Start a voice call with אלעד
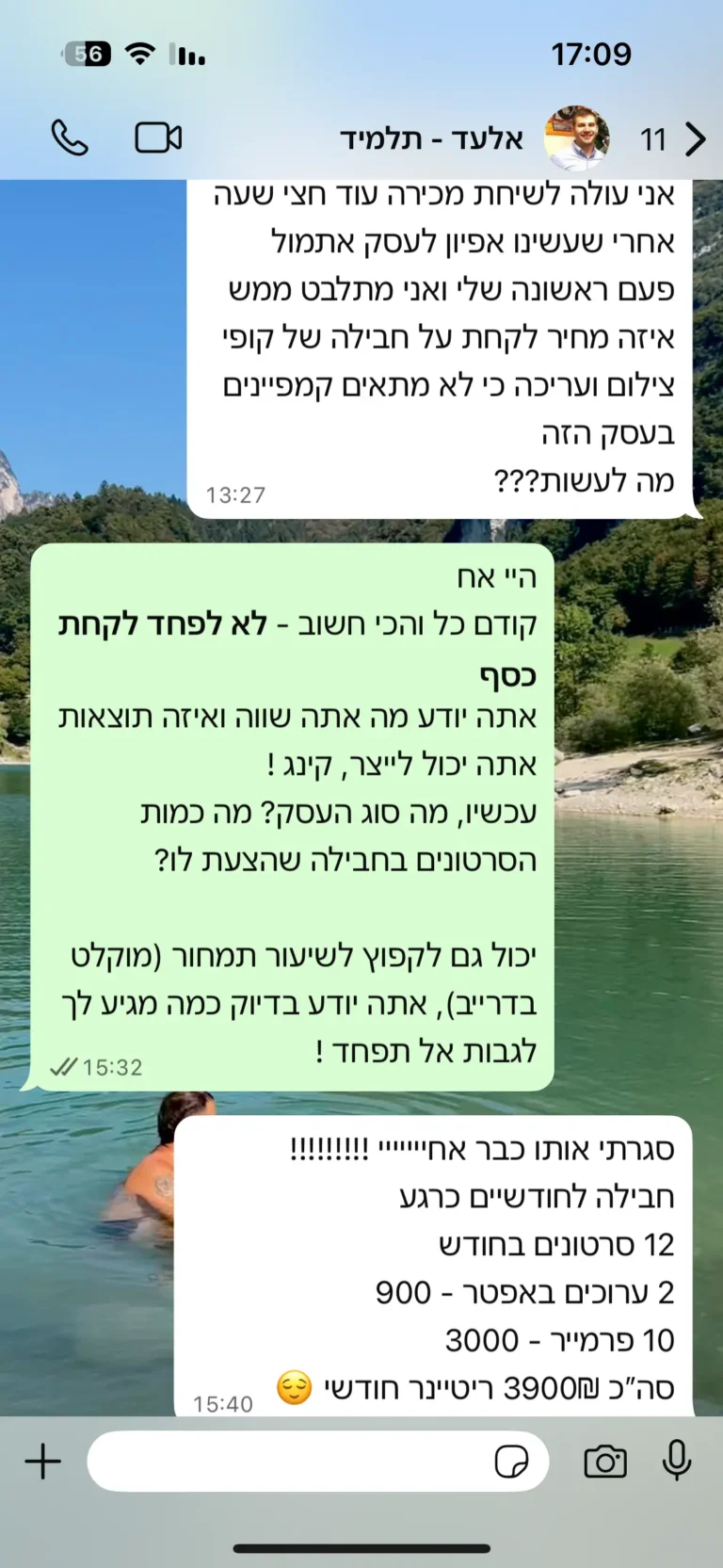Image resolution: width=723 pixels, height=1568 pixels. 70,138
